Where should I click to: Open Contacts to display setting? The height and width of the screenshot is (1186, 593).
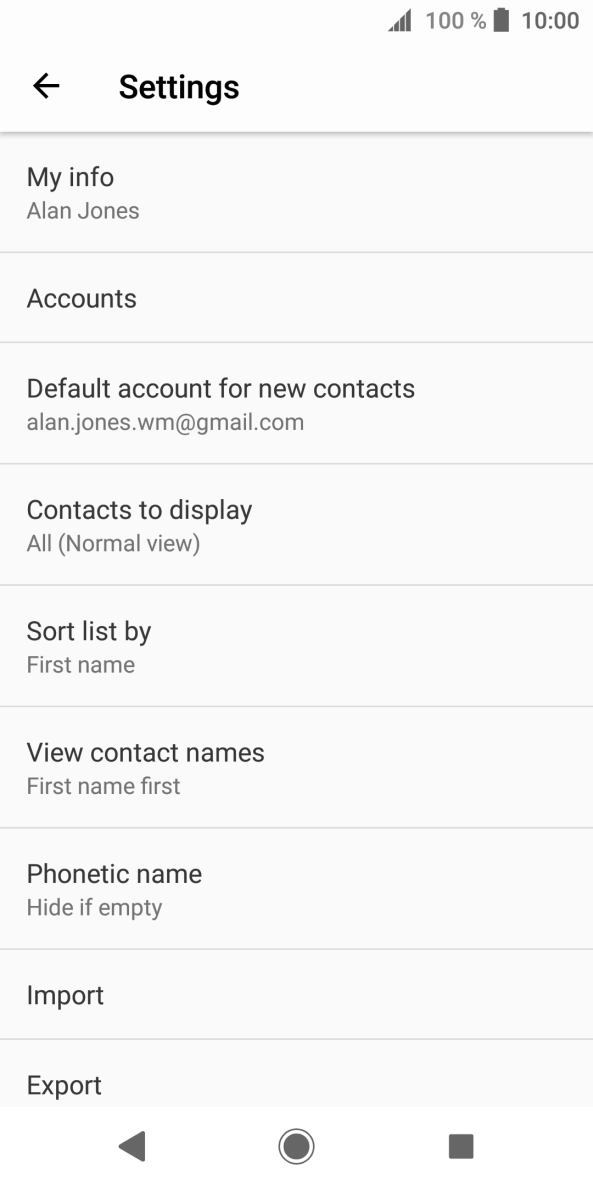pos(296,525)
